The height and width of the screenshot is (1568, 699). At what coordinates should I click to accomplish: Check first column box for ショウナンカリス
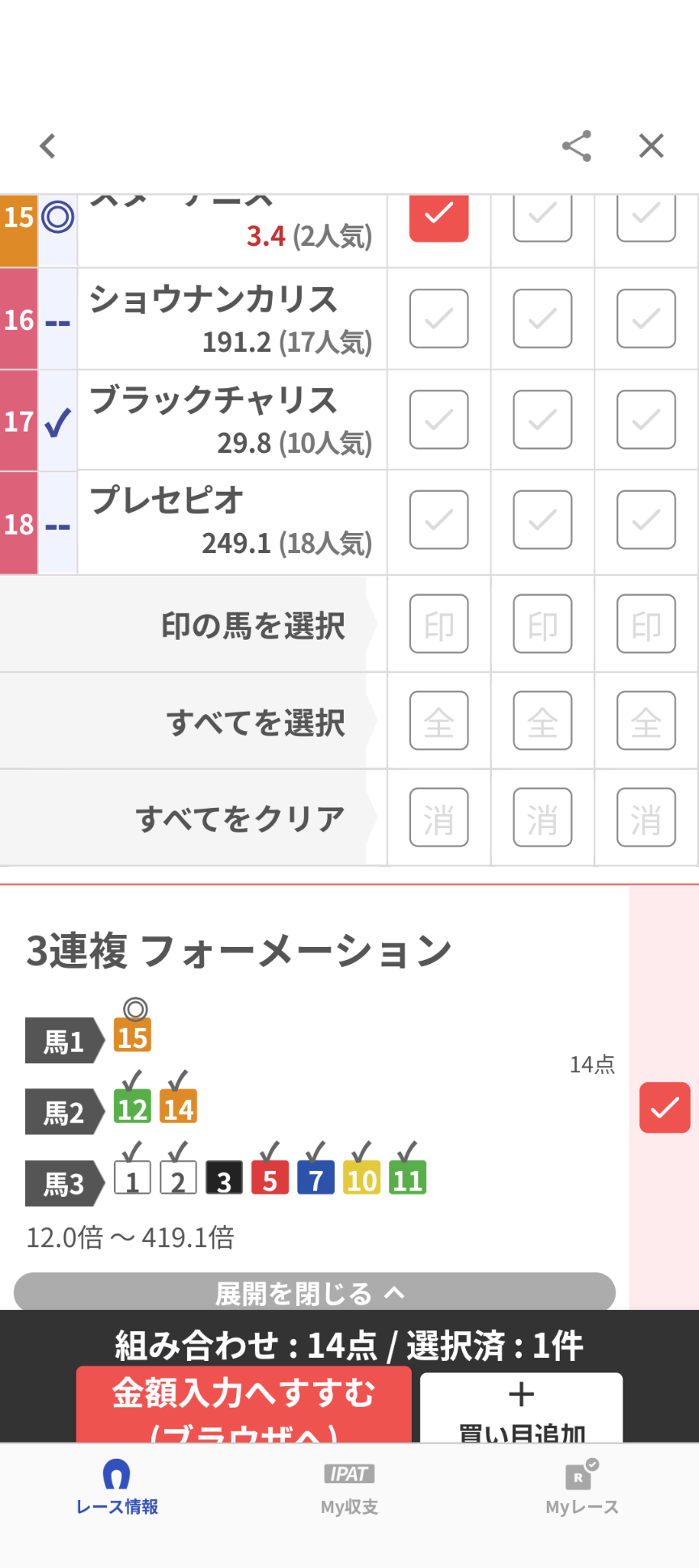pyautogui.click(x=438, y=319)
